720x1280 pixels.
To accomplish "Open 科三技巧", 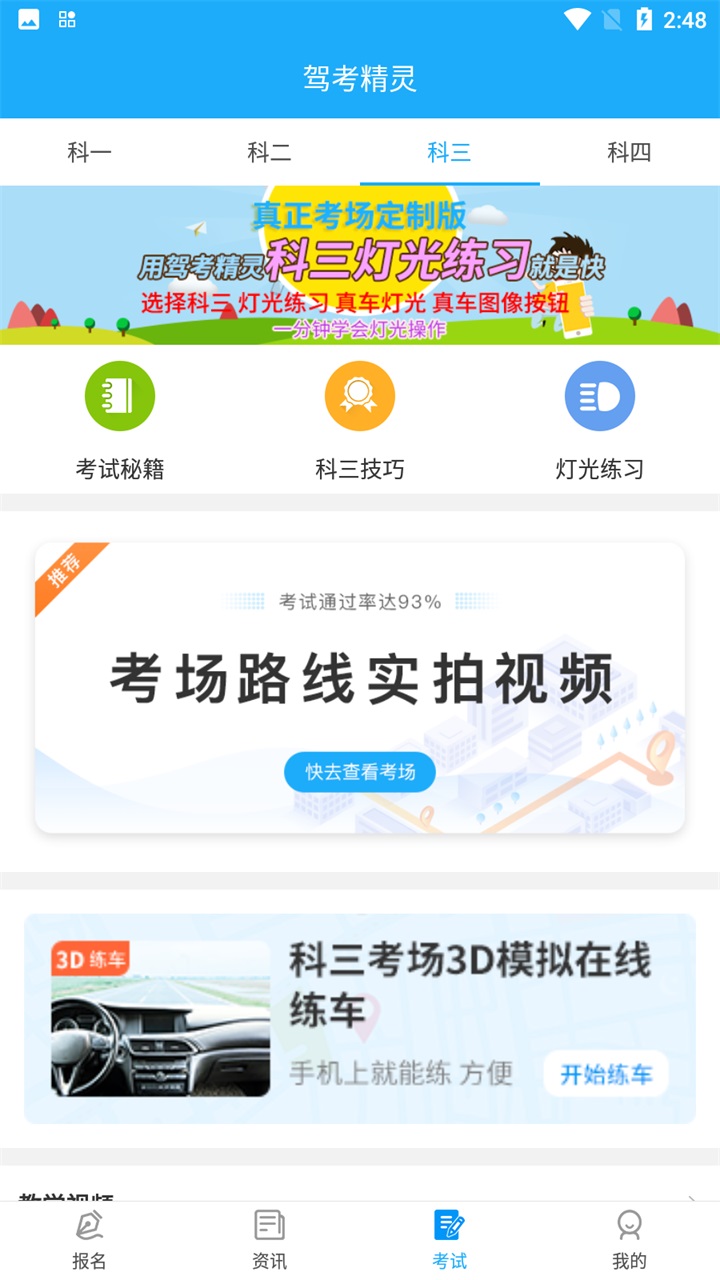I will tap(360, 420).
